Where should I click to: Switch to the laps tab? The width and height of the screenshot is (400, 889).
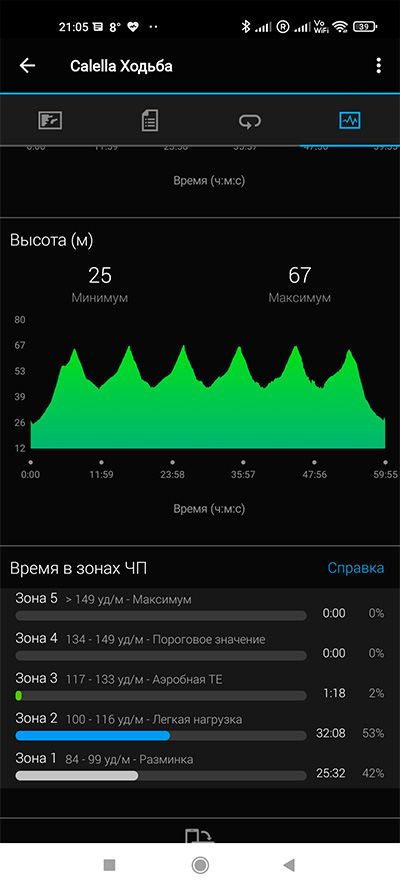[250, 120]
